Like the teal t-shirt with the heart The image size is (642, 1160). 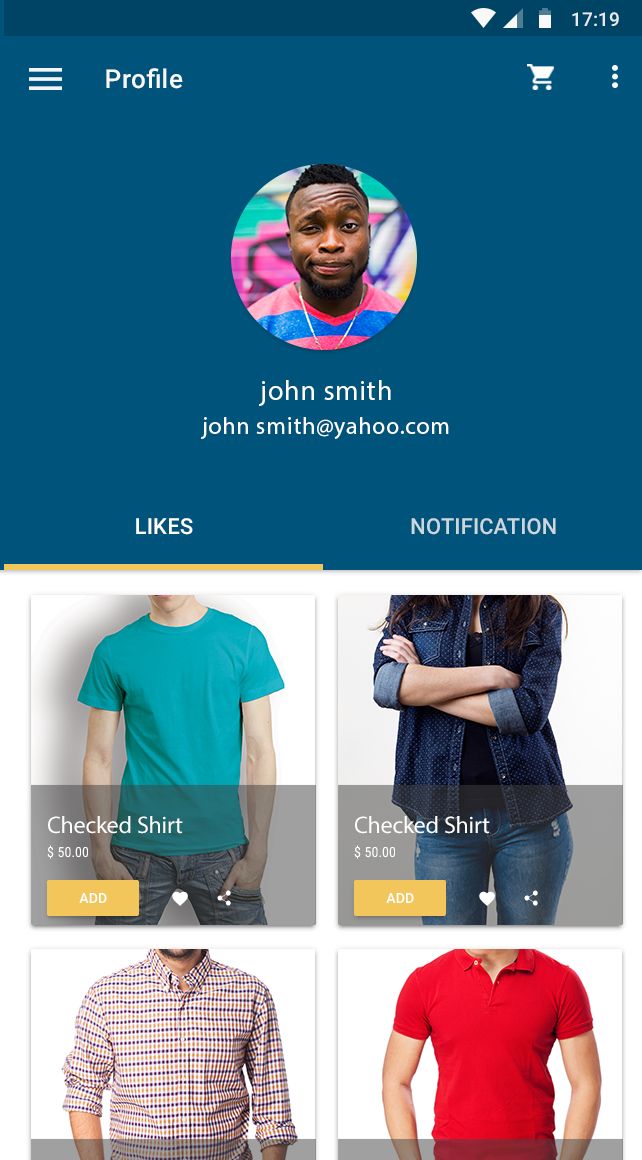(x=180, y=898)
